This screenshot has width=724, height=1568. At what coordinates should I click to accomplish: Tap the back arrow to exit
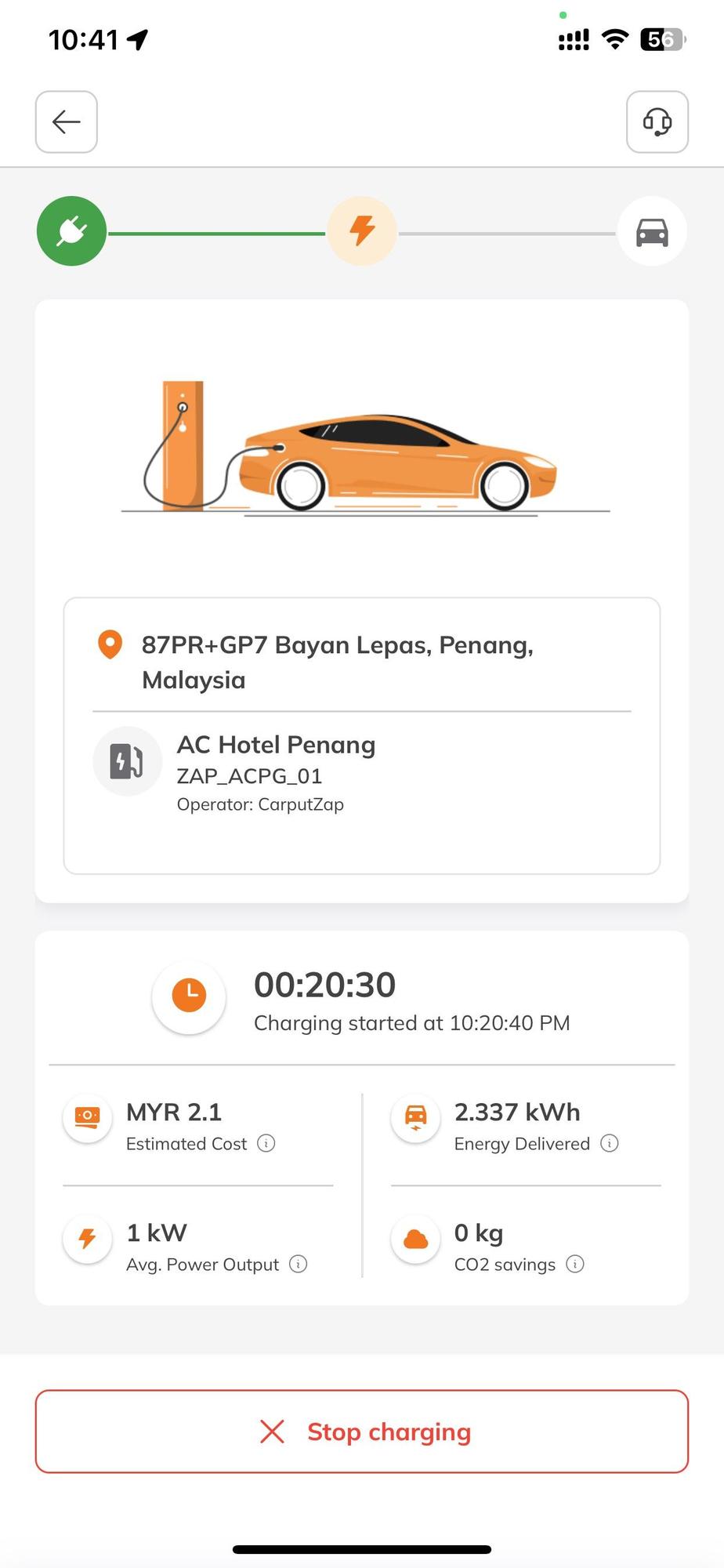coord(66,122)
